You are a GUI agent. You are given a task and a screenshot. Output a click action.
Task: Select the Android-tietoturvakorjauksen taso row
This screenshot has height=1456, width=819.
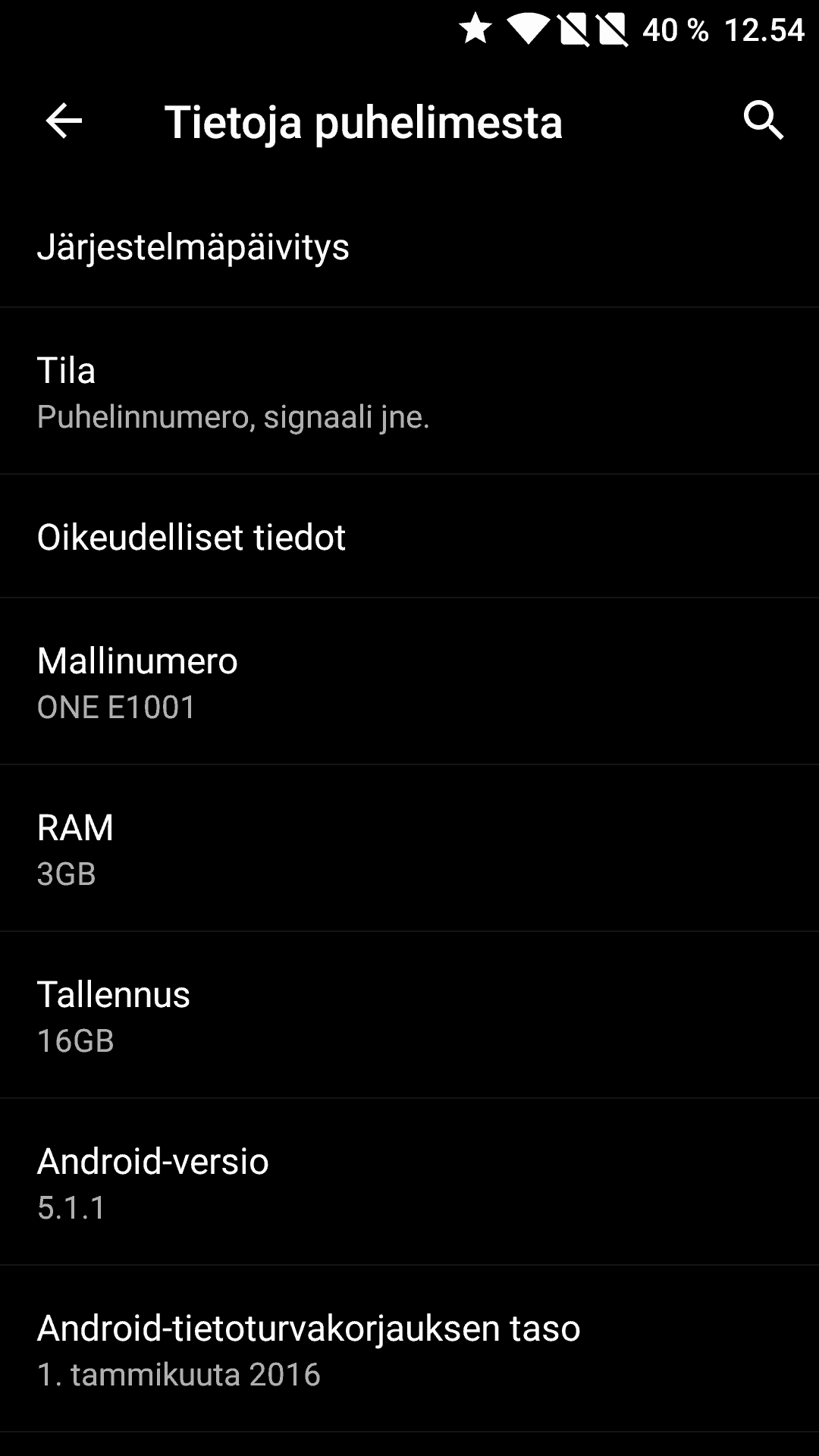coord(409,1349)
